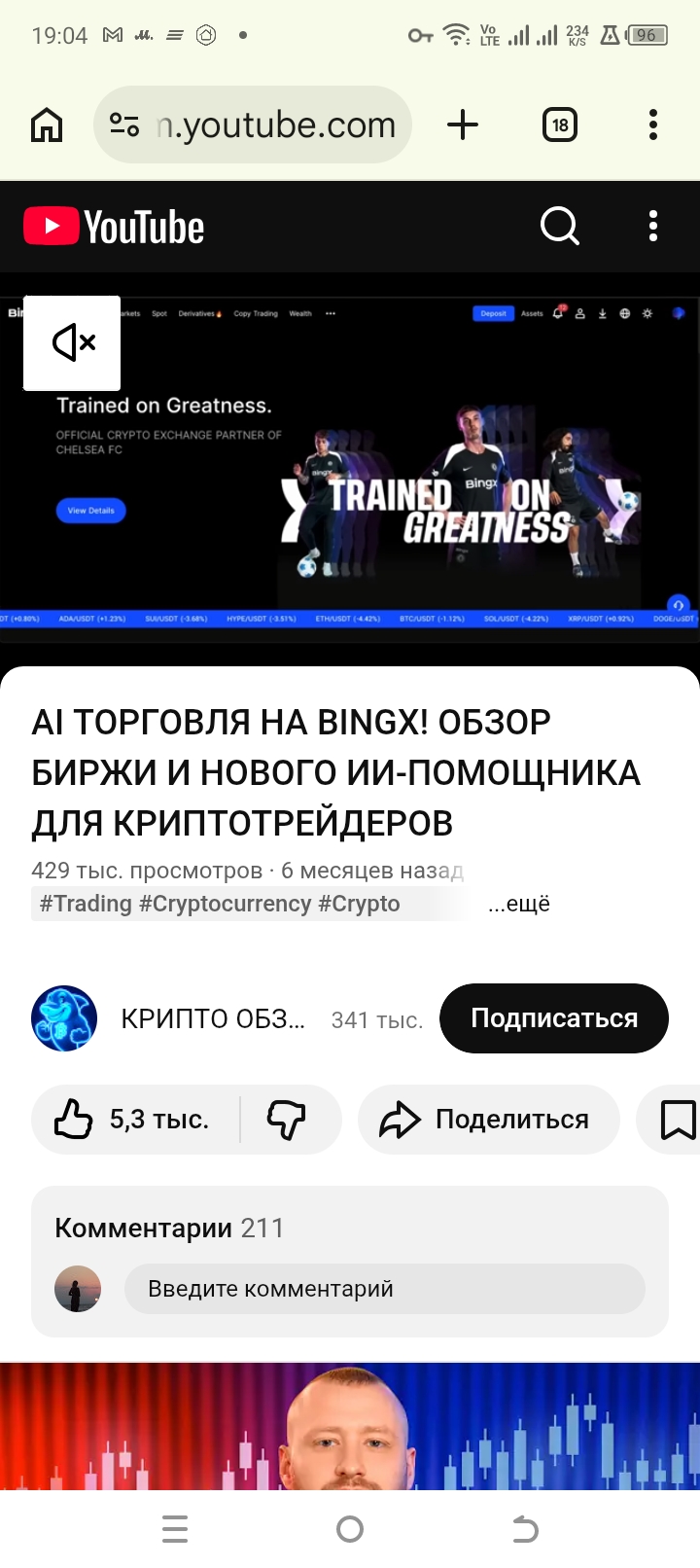Unmute the video sound
The height and width of the screenshot is (1568, 700).
(73, 342)
